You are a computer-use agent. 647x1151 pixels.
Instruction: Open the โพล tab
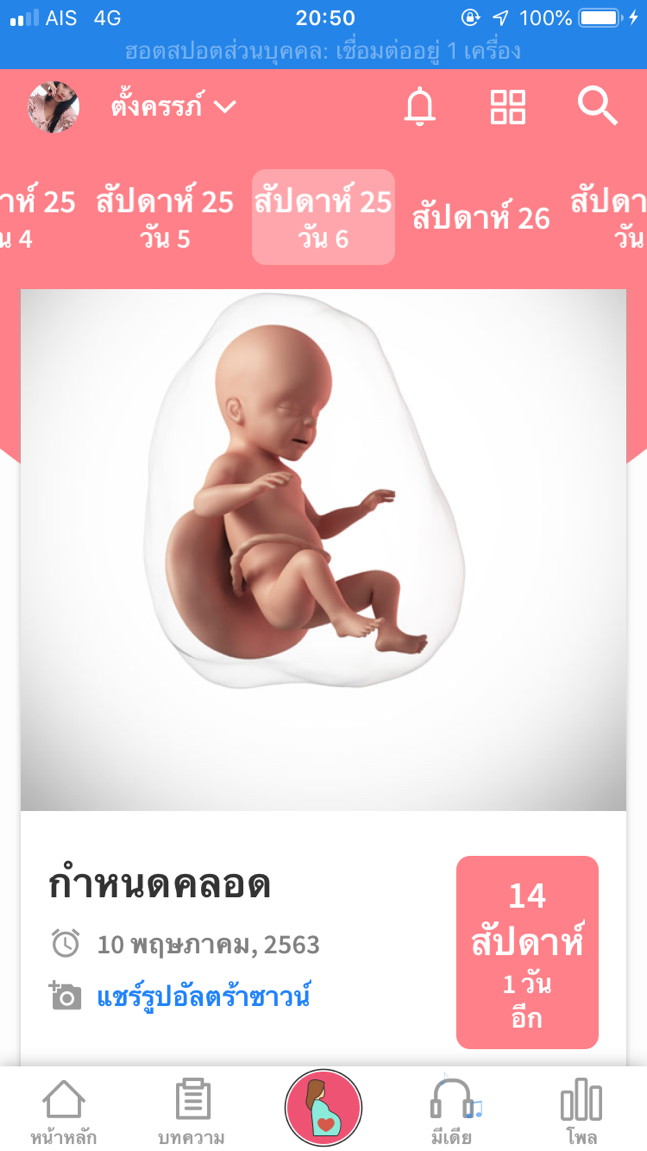(581, 1111)
